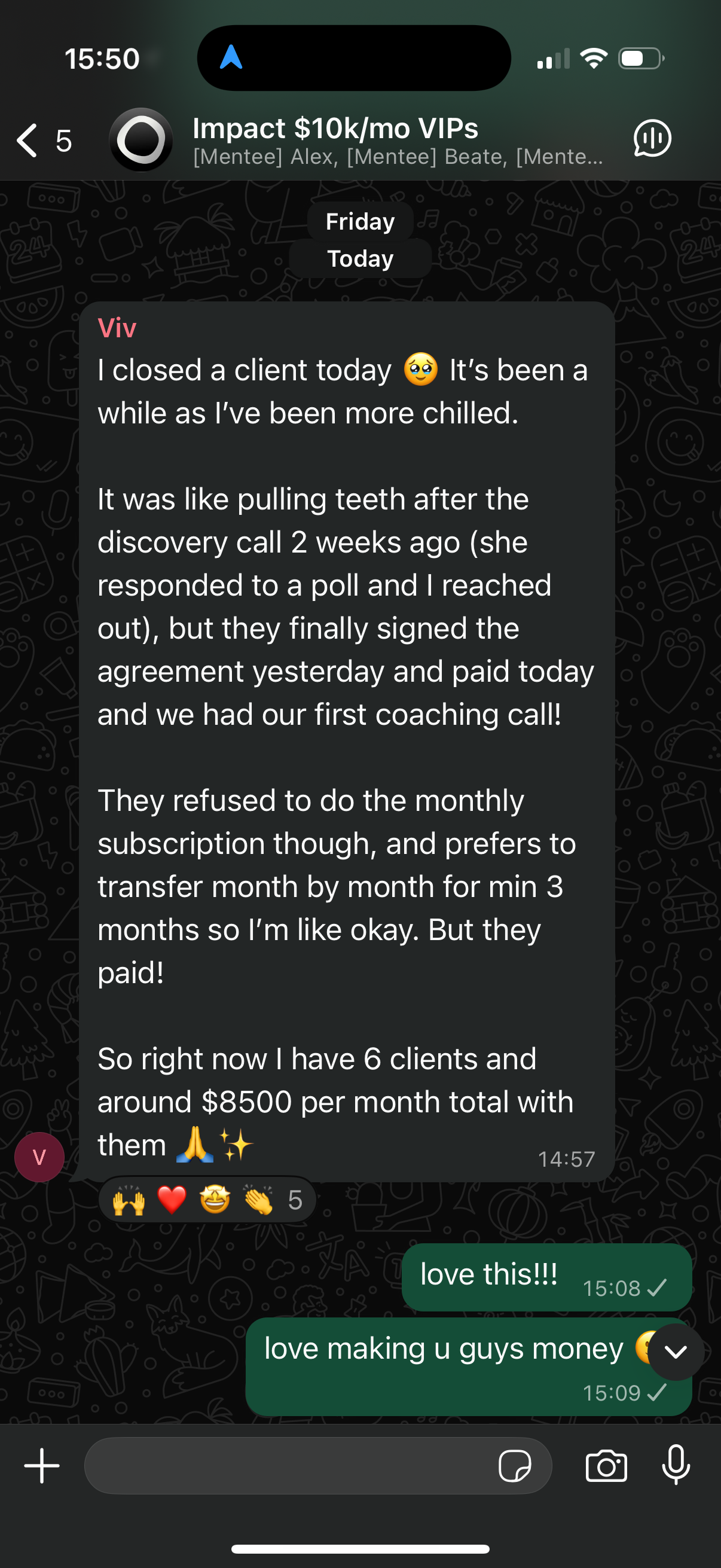The image size is (721, 1568).
Task: Open the sticker picker
Action: click(x=514, y=1466)
